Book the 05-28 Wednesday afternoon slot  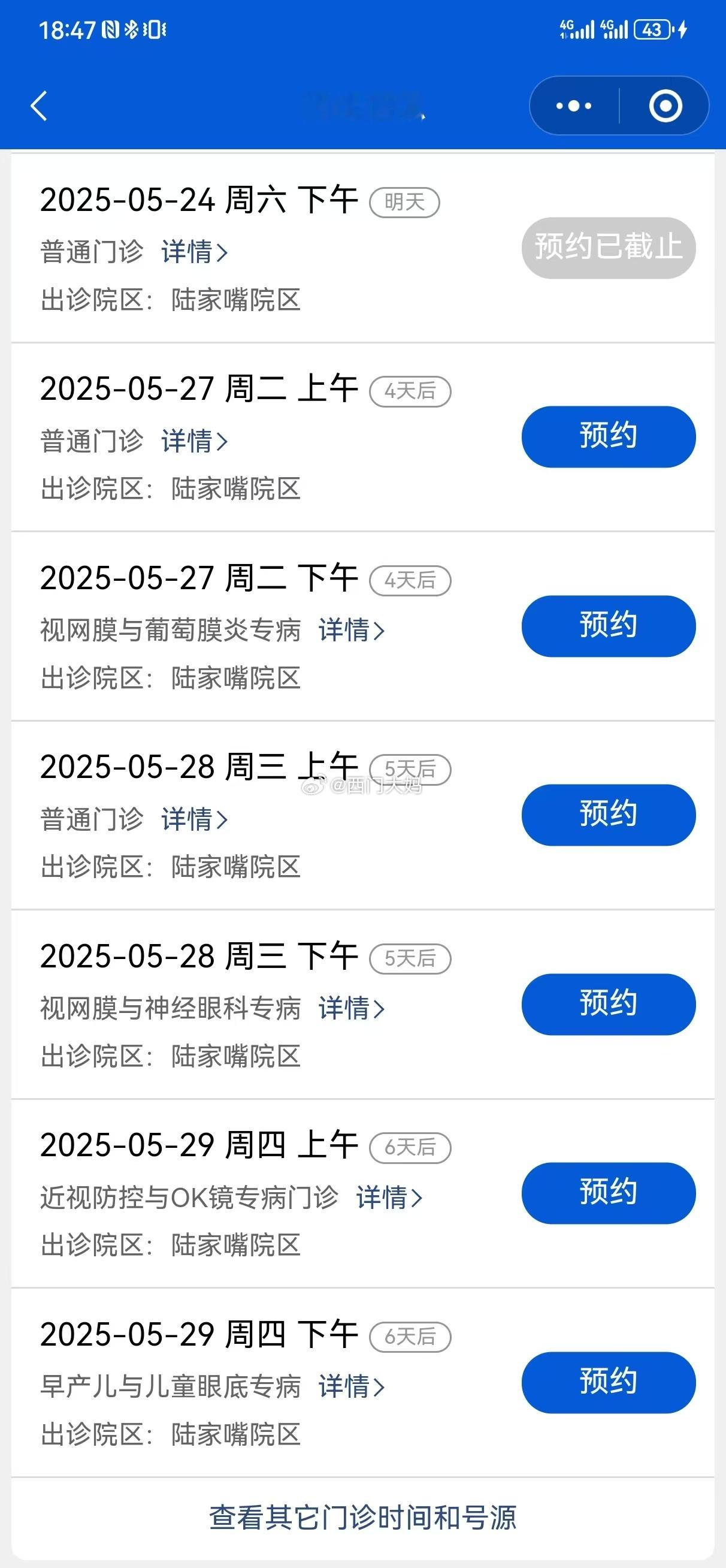[609, 1004]
